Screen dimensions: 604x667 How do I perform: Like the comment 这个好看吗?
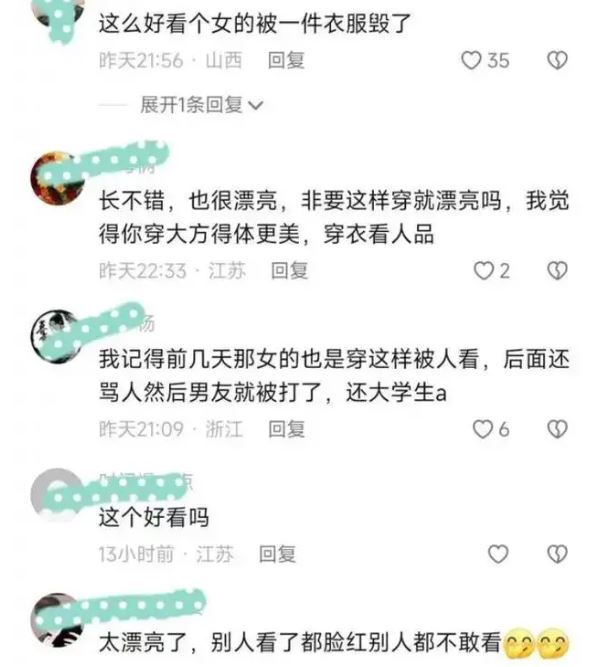coord(497,553)
